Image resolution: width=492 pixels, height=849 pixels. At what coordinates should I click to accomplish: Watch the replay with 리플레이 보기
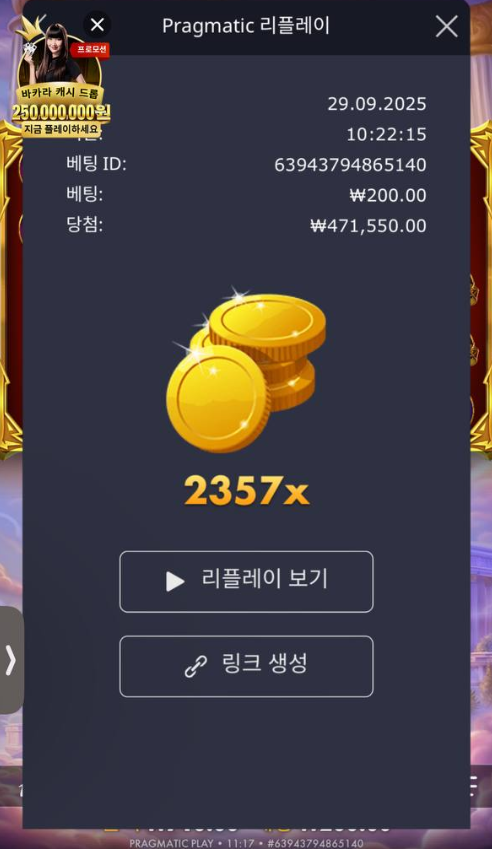[246, 582]
